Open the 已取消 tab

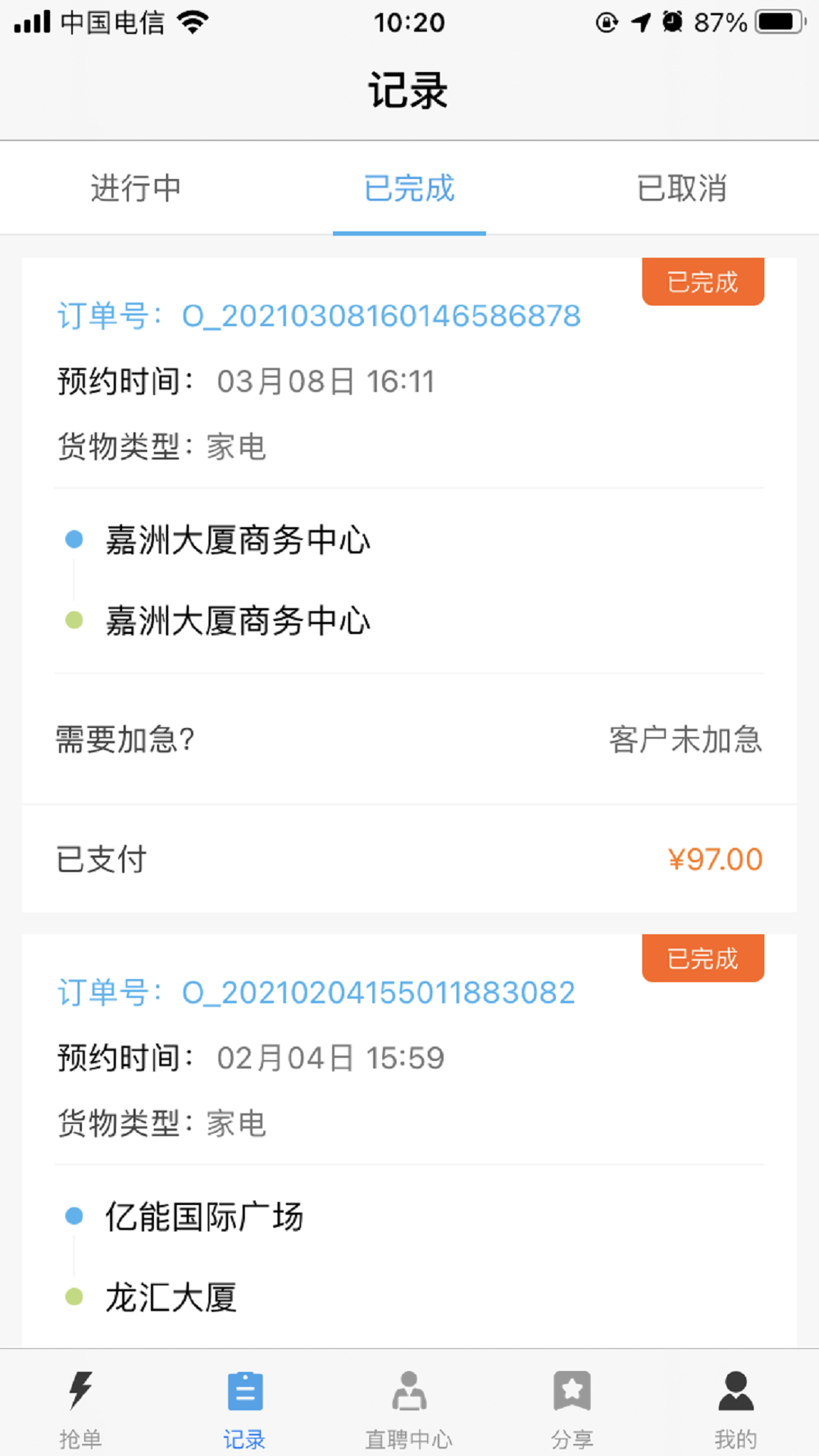click(x=682, y=188)
